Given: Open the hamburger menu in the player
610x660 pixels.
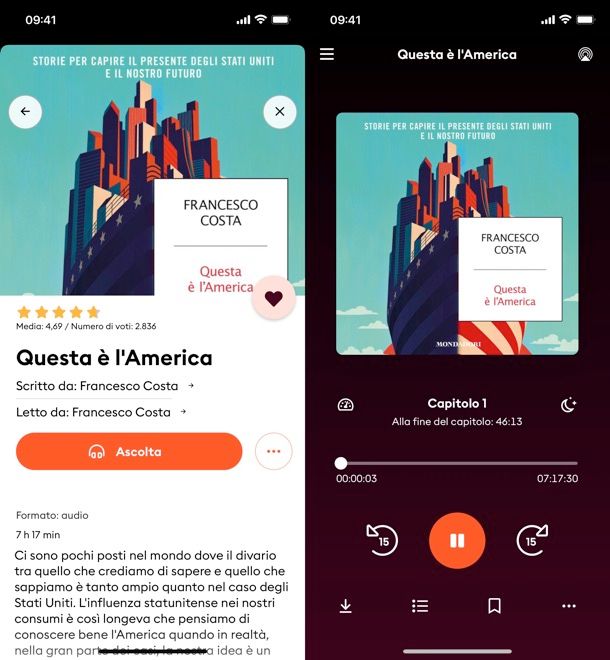Looking at the screenshot, I should coord(327,54).
